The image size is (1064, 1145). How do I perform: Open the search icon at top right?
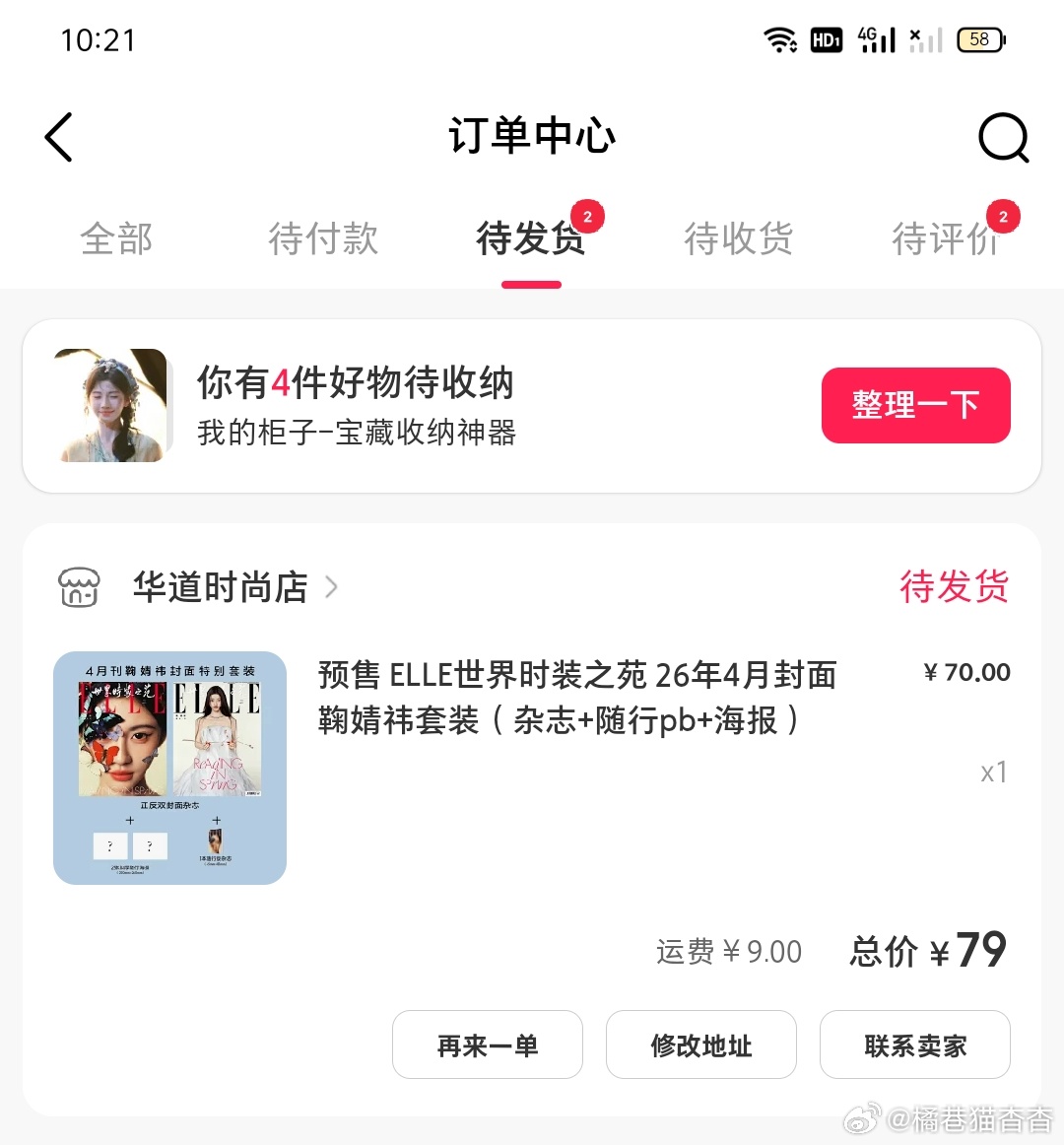pos(1003,138)
